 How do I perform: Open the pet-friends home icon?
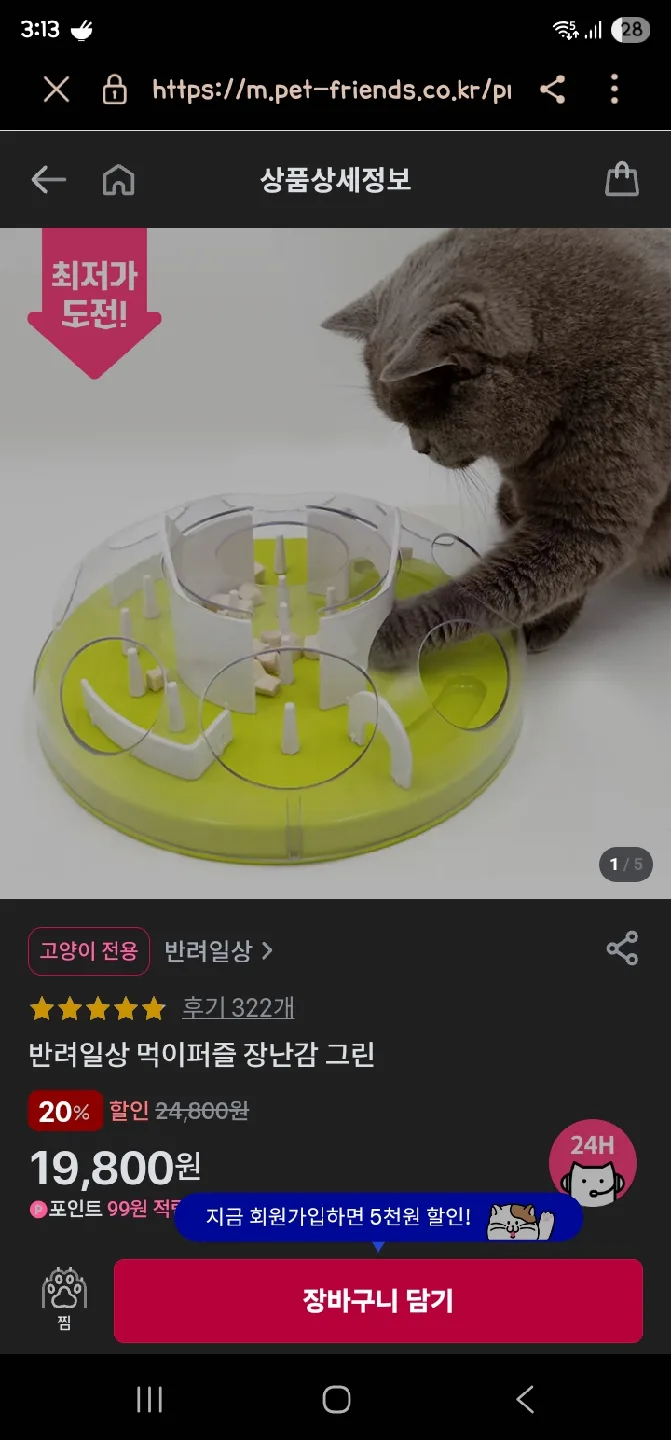[x=118, y=180]
